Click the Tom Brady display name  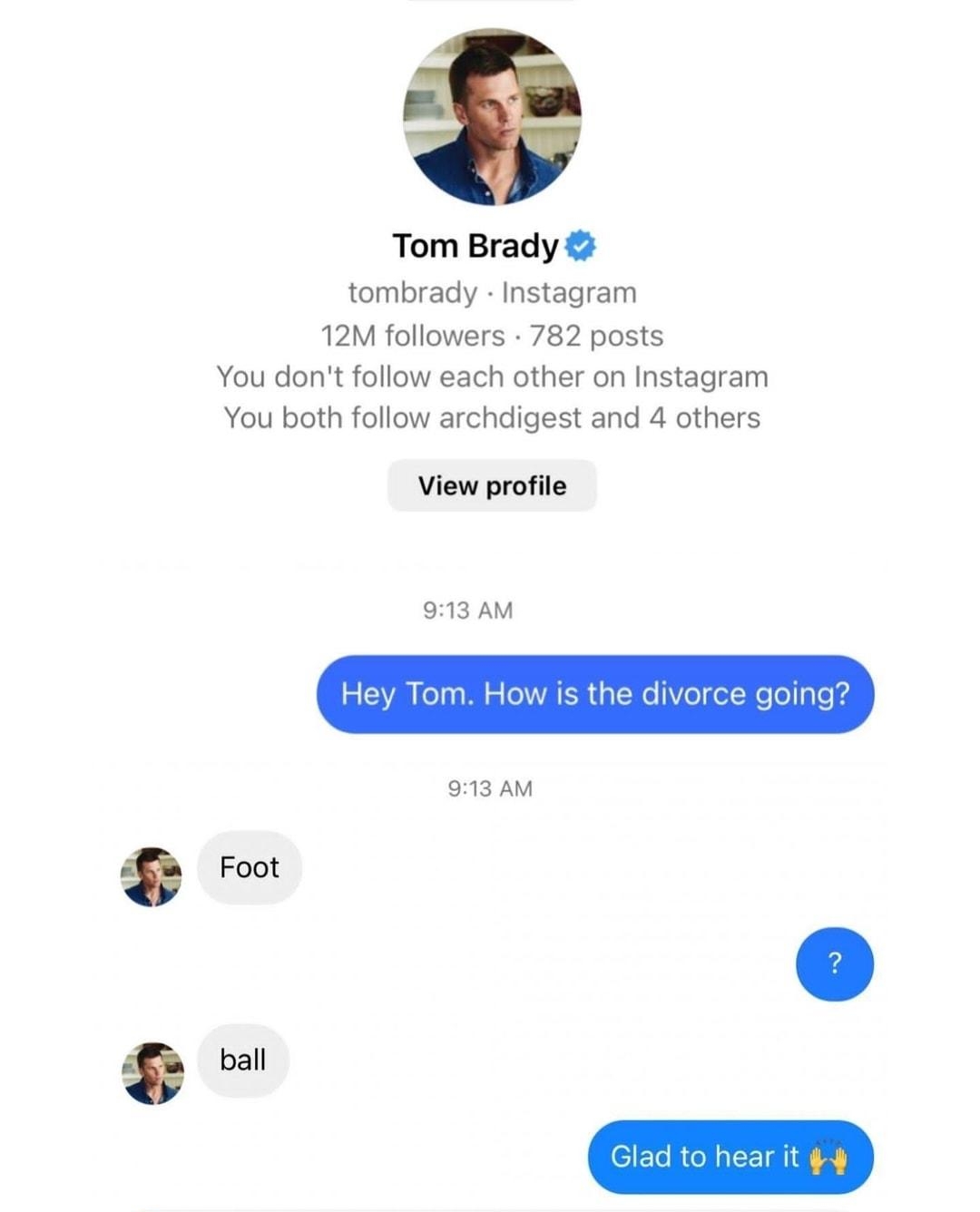point(476,244)
